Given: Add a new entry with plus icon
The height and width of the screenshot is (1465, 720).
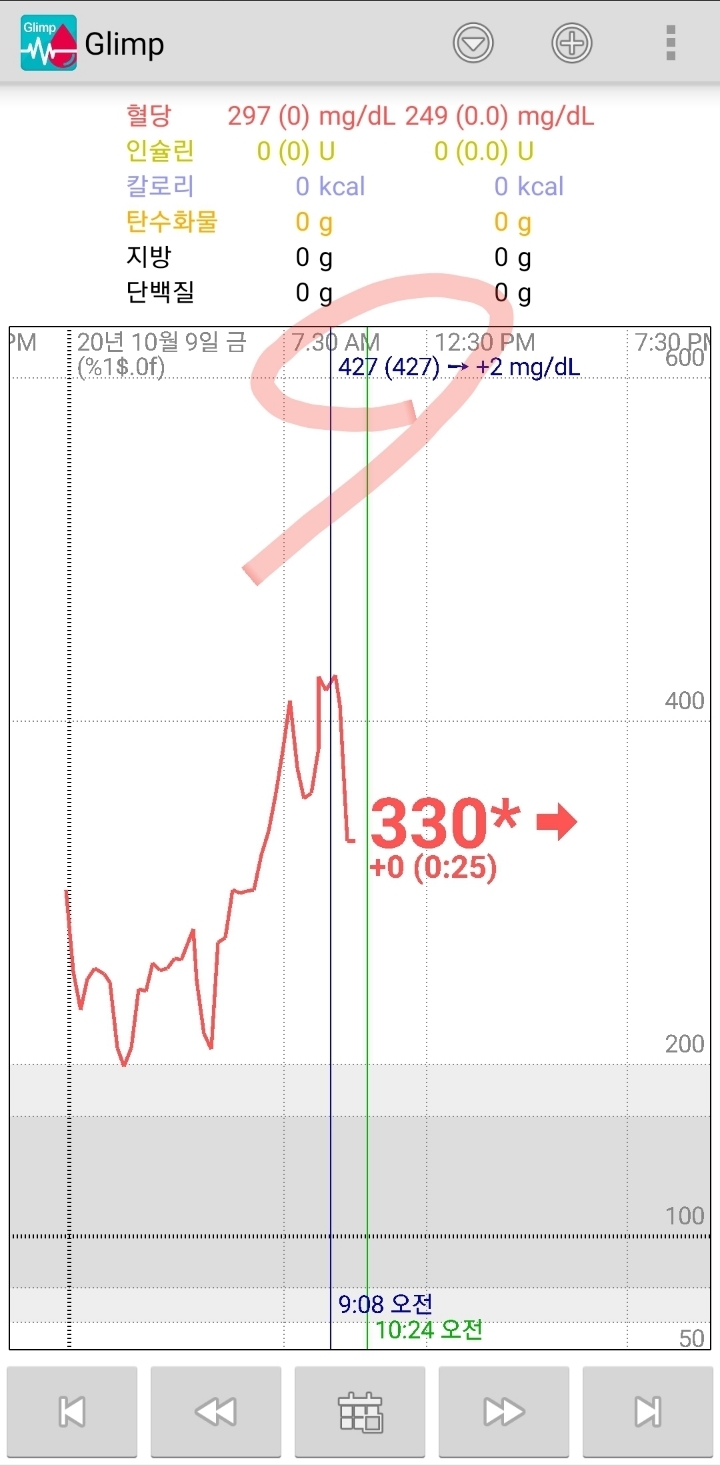Looking at the screenshot, I should pos(572,43).
